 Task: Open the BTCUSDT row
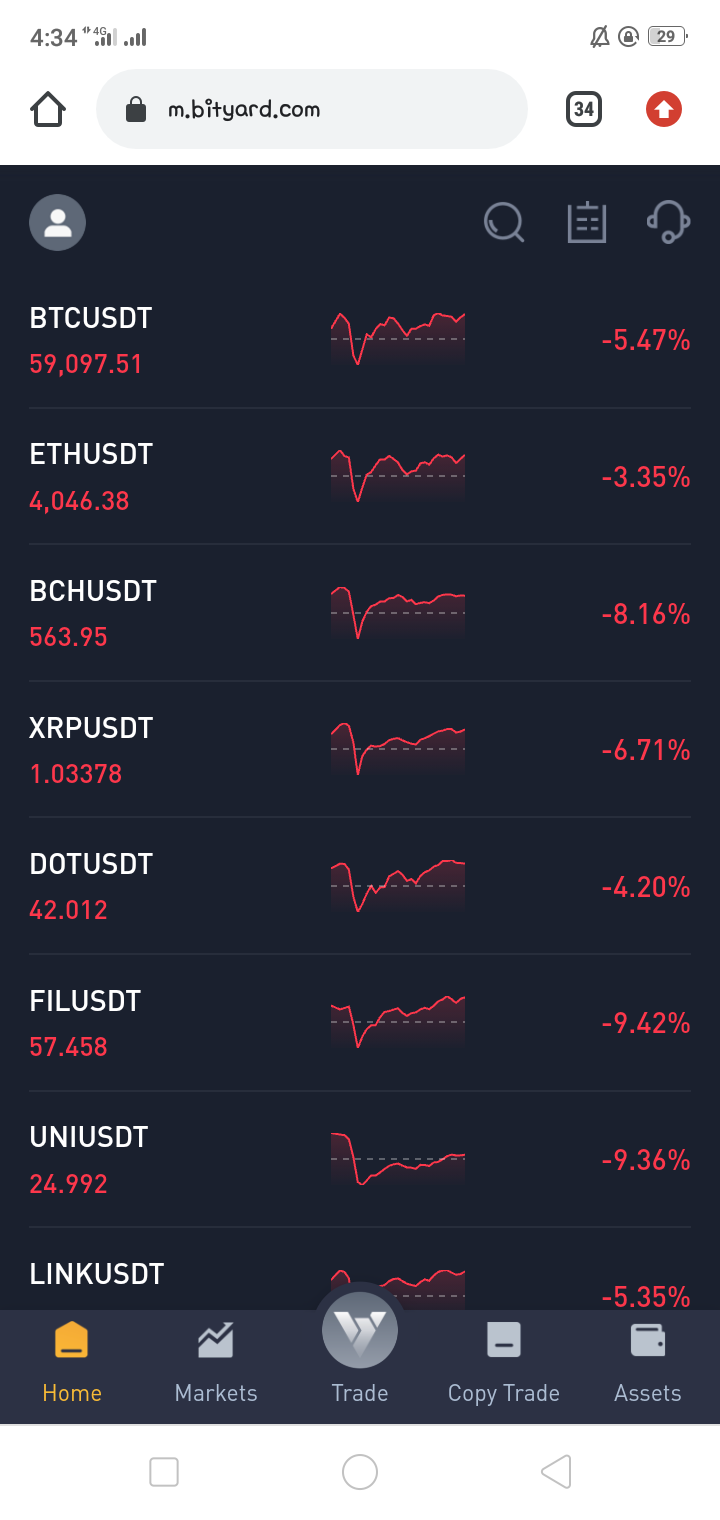point(360,340)
